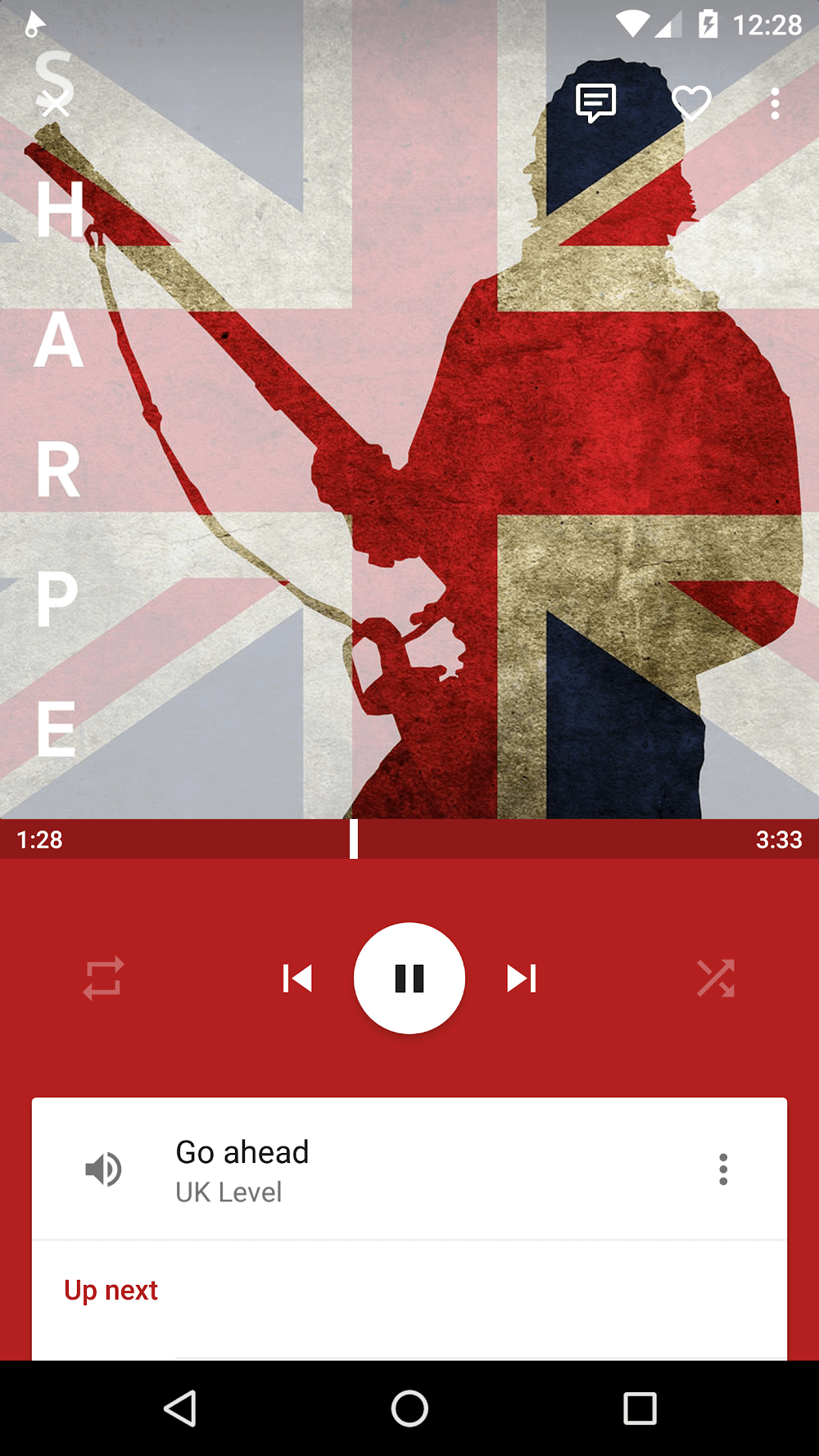This screenshot has height=1456, width=819.
Task: Toggle repeat mode
Action: [x=103, y=978]
